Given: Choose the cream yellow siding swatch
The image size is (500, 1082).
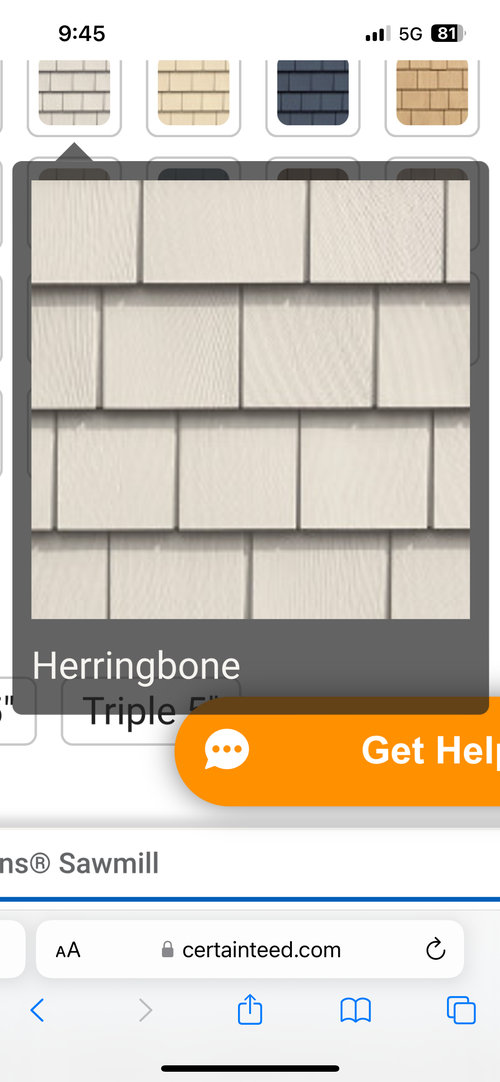Looking at the screenshot, I should pos(193,95).
